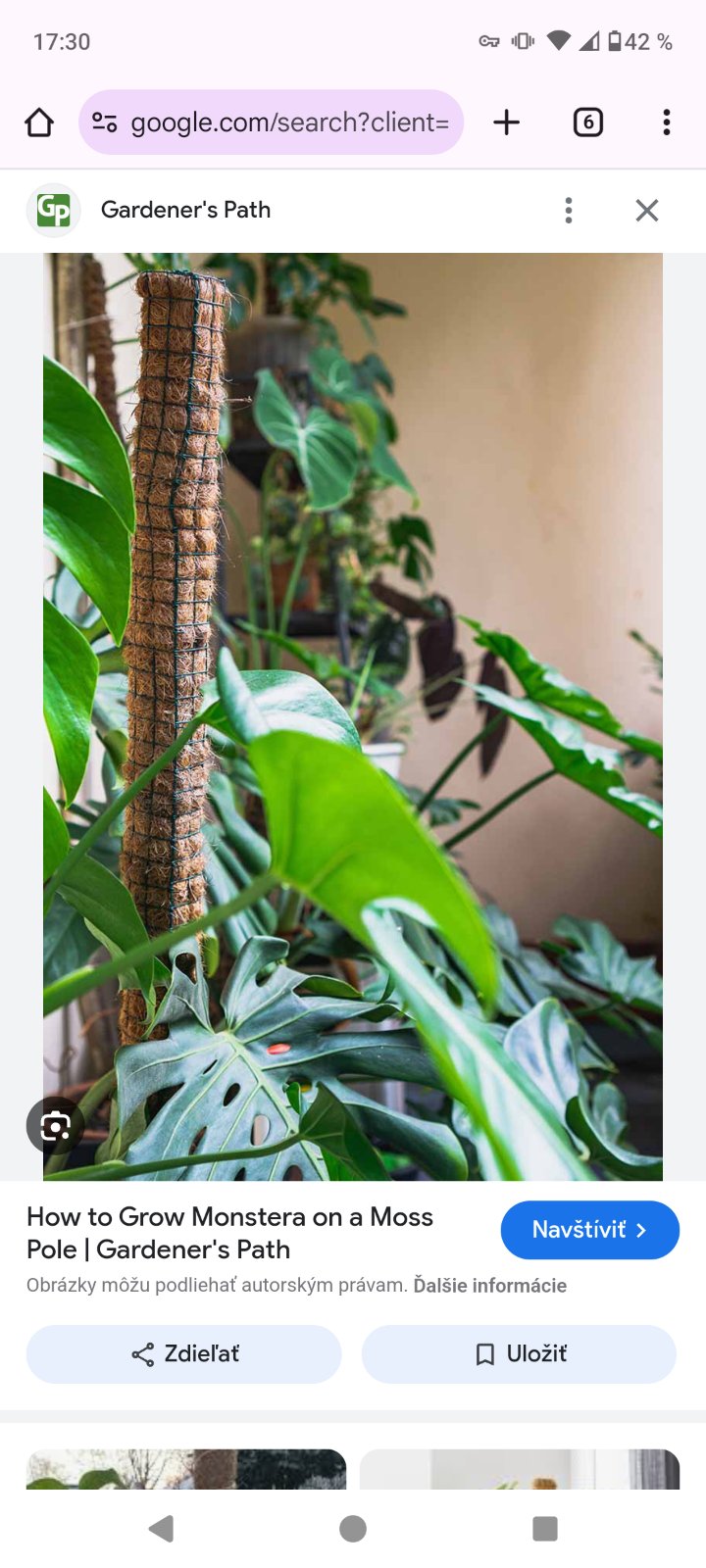The height and width of the screenshot is (1568, 706).
Task: Close the Gardener's Path image preview
Action: 647,211
